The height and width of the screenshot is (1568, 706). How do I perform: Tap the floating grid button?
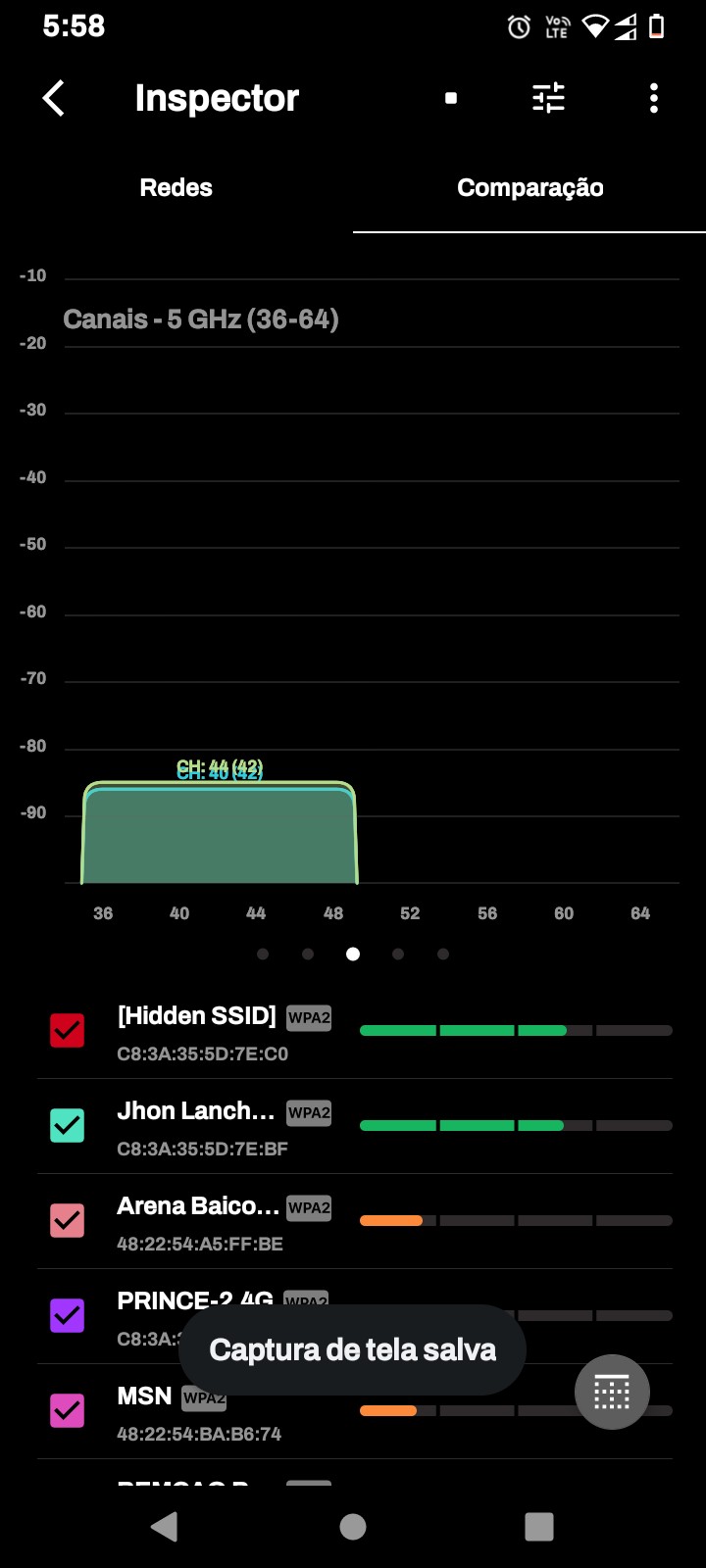point(612,1392)
